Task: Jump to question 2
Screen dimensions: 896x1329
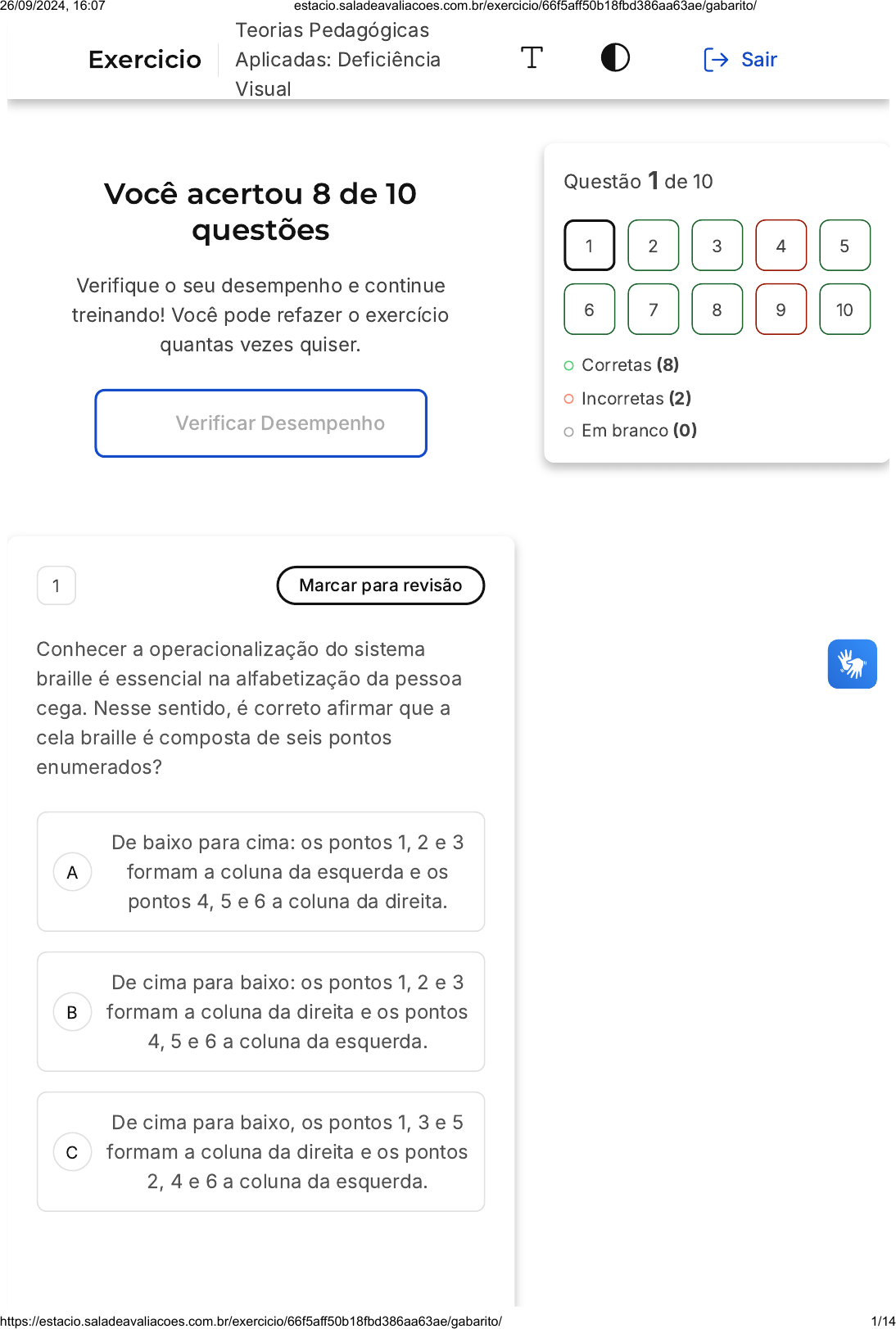Action: click(x=654, y=246)
